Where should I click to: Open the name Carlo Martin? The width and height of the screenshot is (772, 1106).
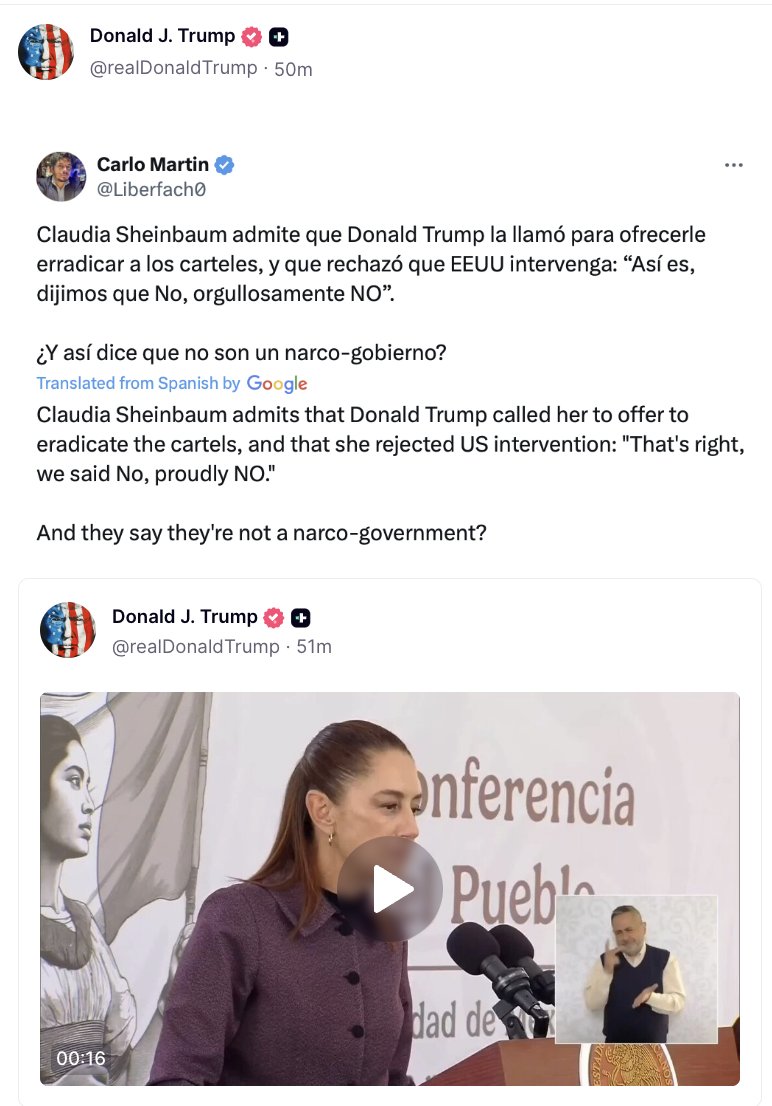tap(153, 164)
